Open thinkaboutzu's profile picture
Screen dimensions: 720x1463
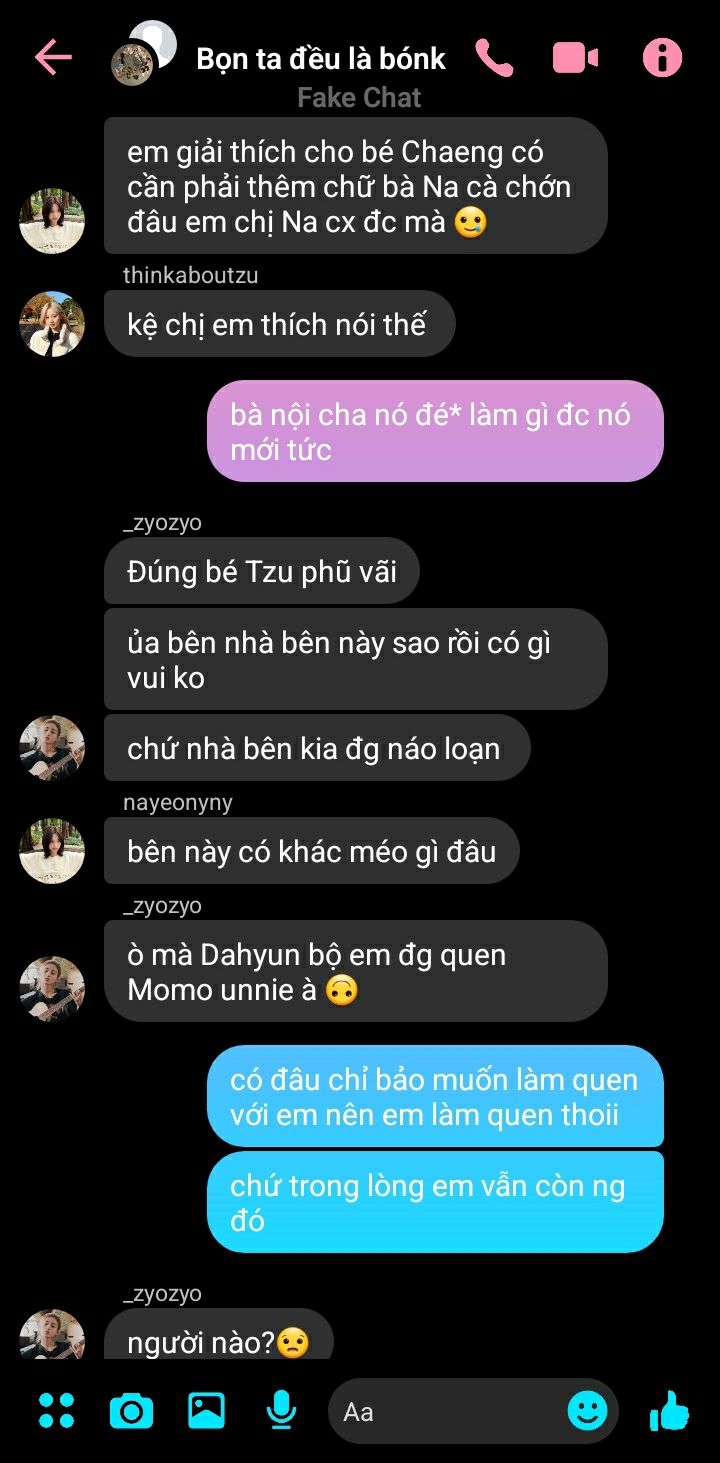(52, 324)
